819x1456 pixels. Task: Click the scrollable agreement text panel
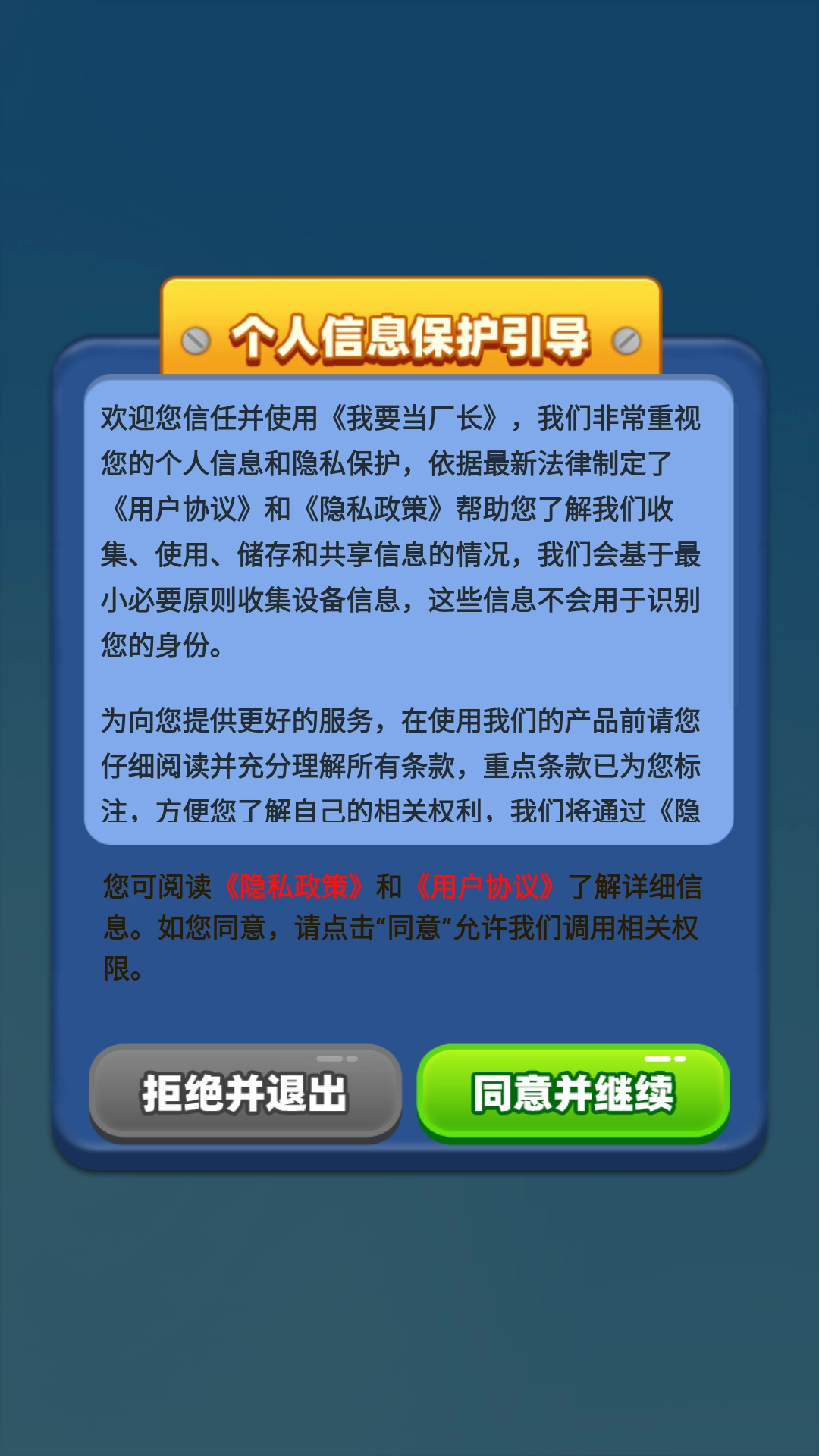pos(409,614)
